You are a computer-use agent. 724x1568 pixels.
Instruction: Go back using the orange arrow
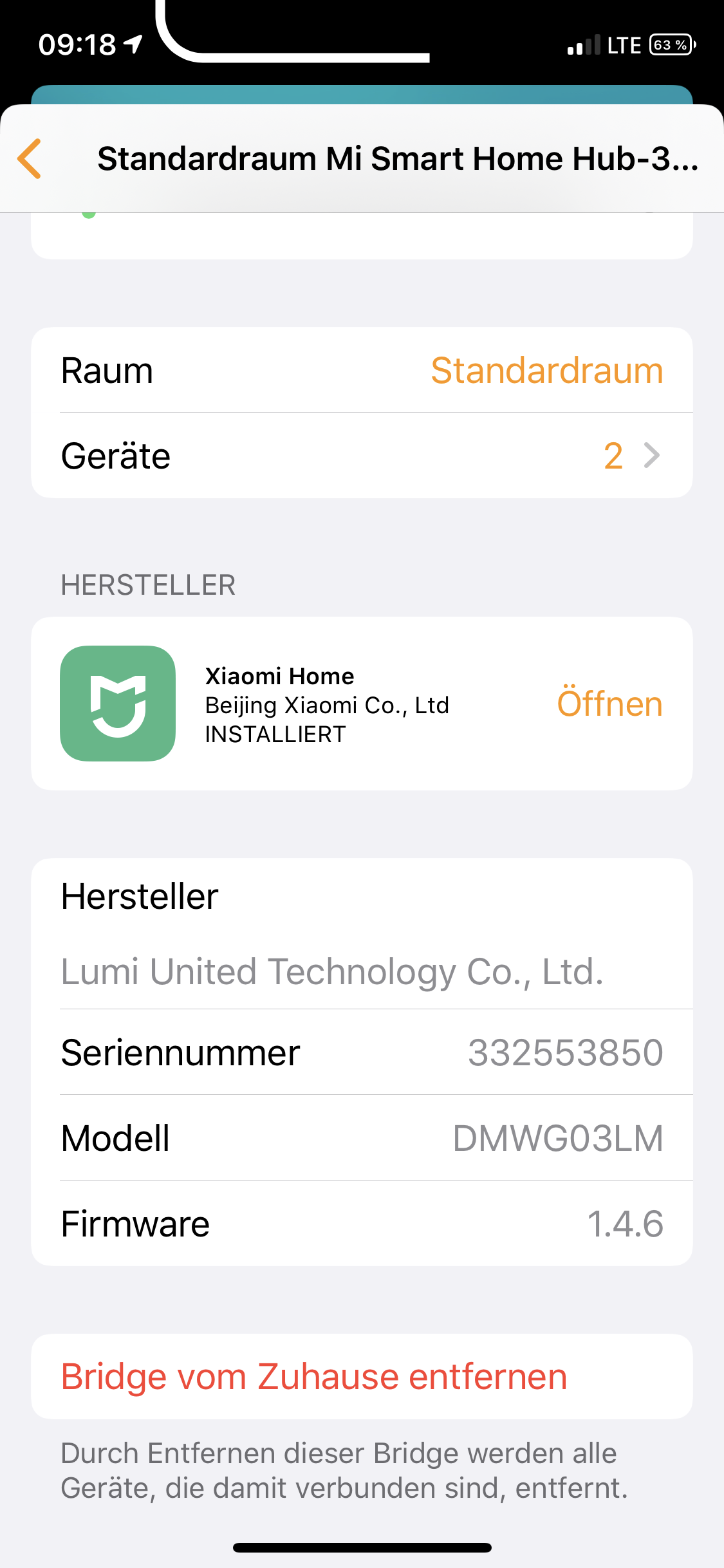(x=30, y=158)
